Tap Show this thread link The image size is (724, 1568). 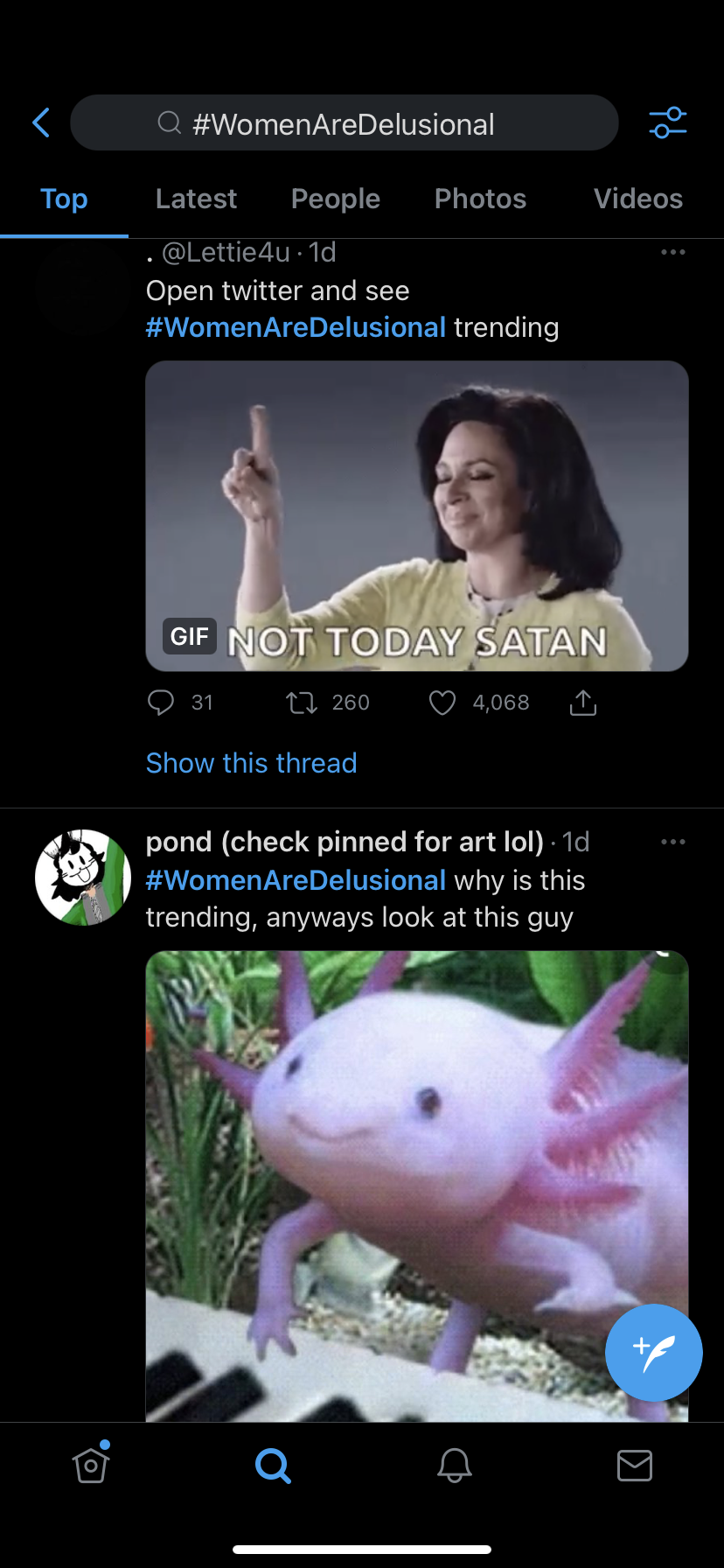(251, 763)
